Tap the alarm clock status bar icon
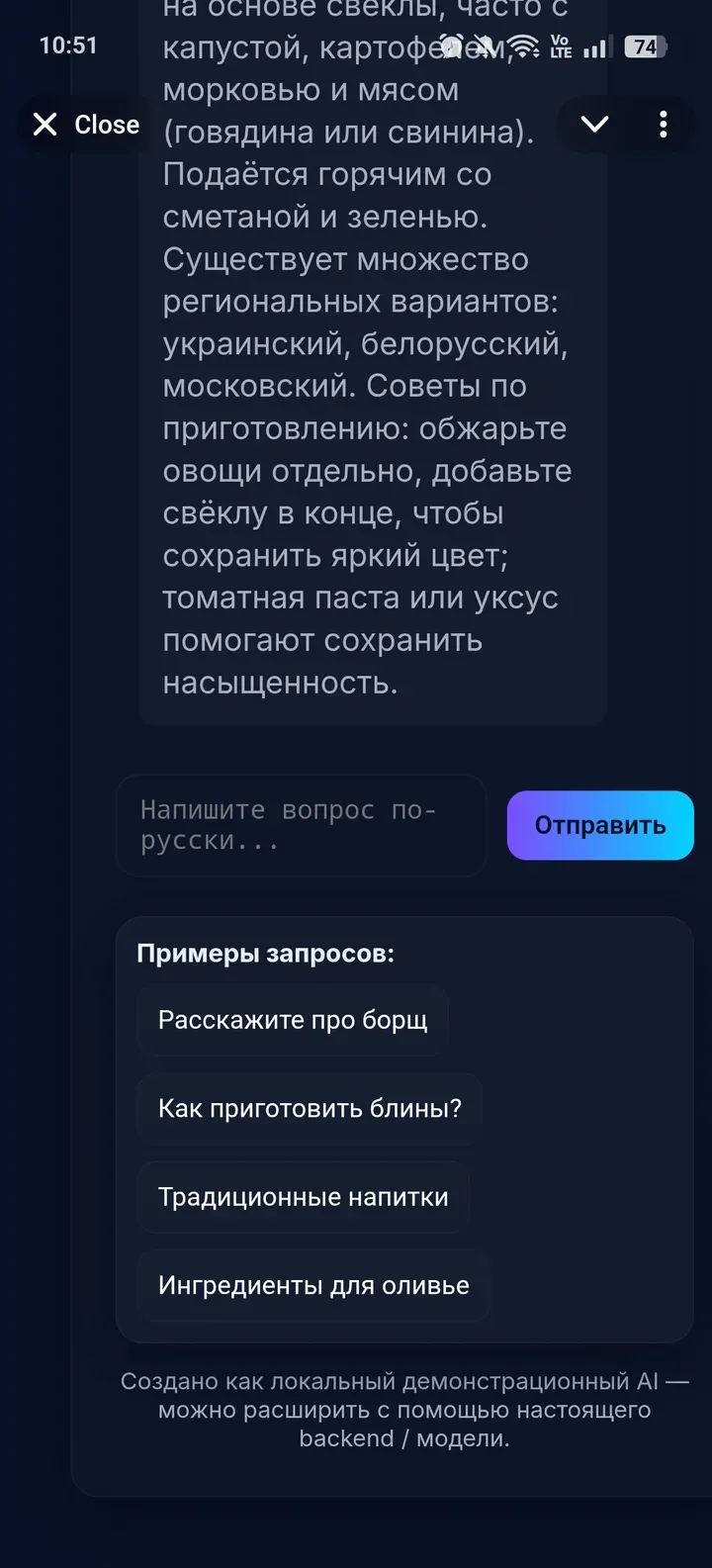 click(x=451, y=46)
